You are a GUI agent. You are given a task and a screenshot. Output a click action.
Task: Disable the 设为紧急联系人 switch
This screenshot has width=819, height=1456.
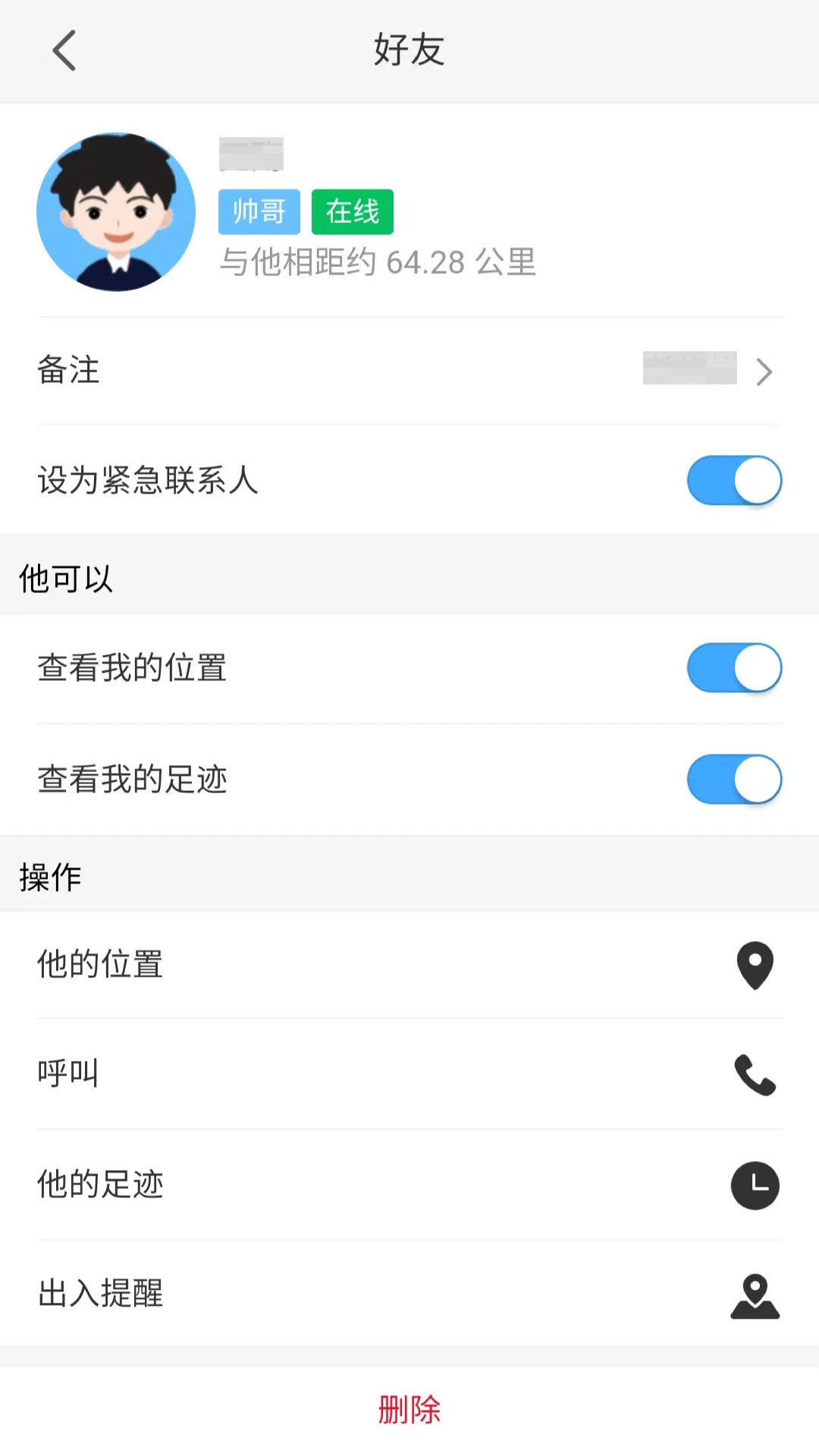click(x=733, y=480)
